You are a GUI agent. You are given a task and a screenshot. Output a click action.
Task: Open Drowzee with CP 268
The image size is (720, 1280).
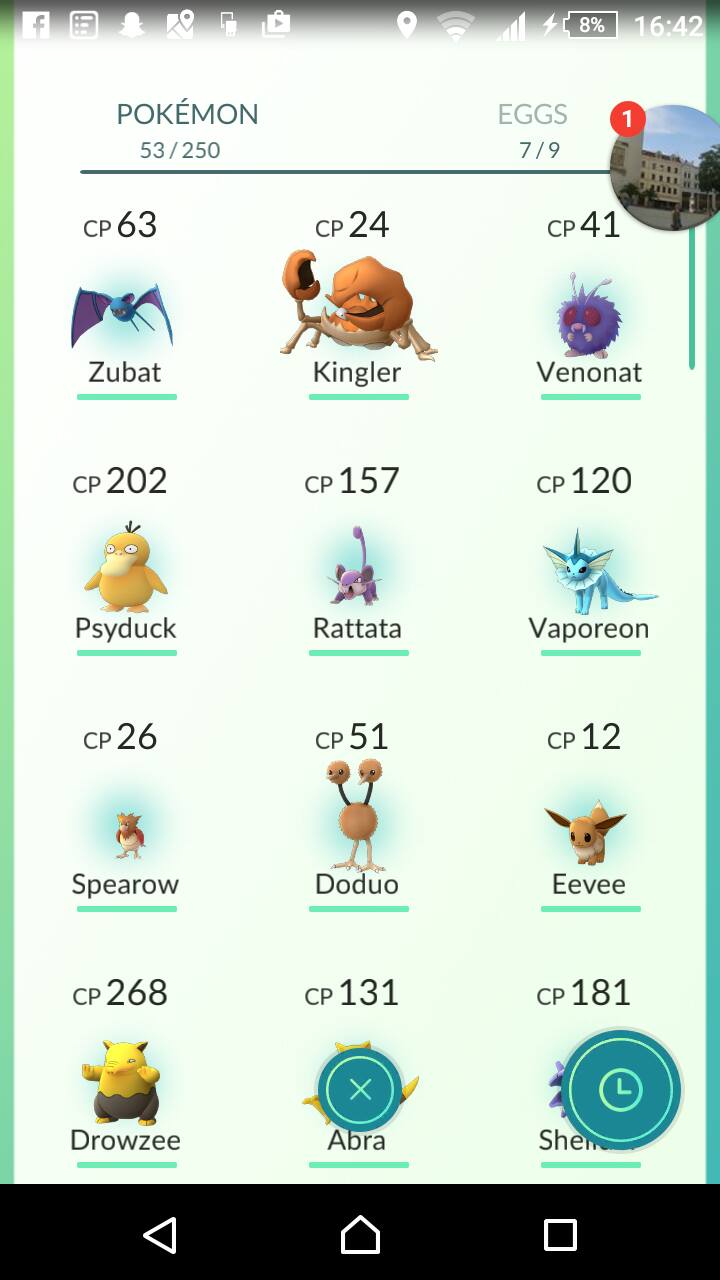pos(125,1085)
